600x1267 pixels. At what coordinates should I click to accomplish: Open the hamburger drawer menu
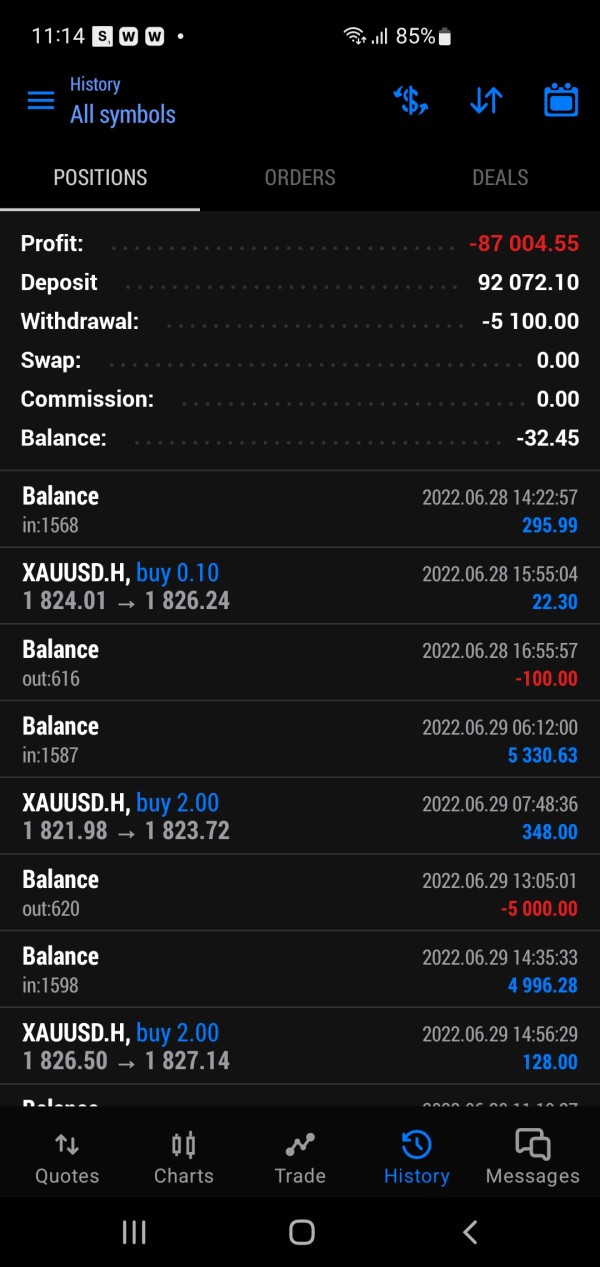(40, 100)
